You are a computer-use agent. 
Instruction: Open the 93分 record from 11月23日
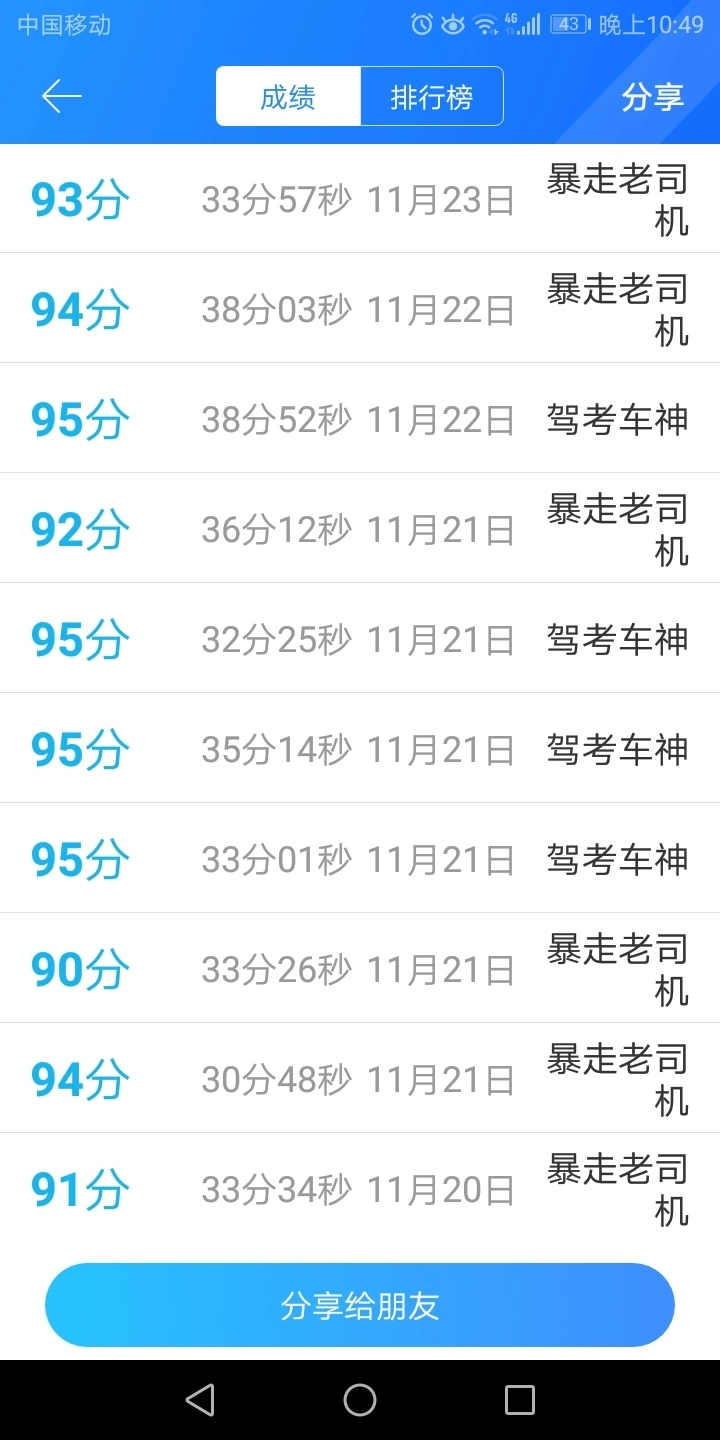pos(360,199)
